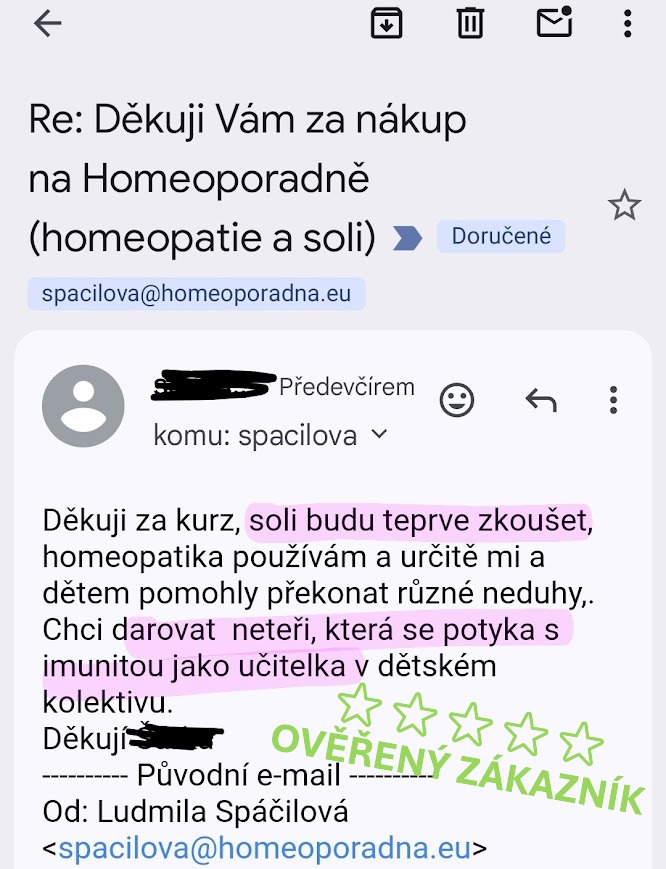Screen dimensions: 666x869
Task: Go back to the inbox
Action: pos(47,24)
